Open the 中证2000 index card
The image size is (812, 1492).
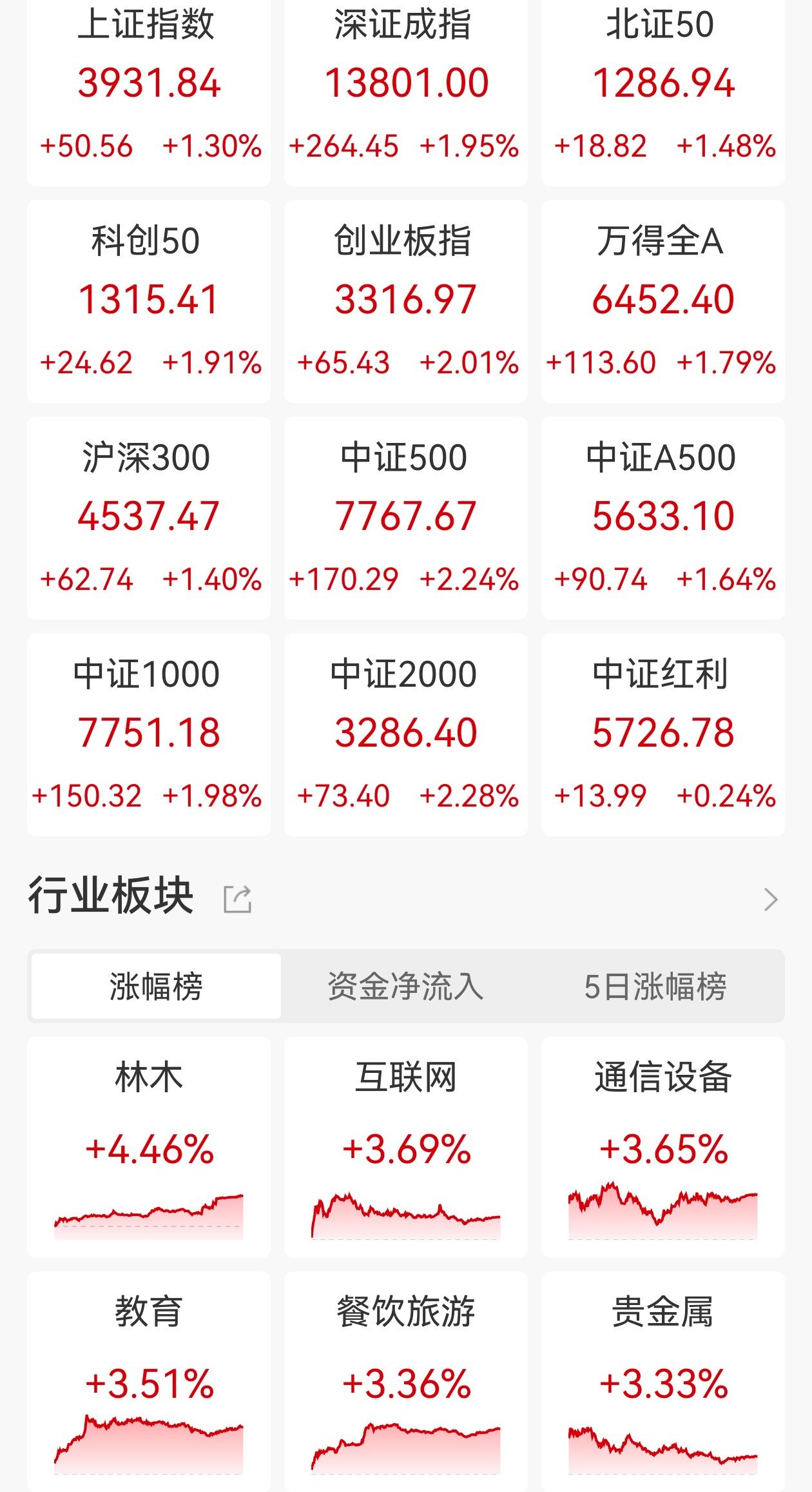406,735
